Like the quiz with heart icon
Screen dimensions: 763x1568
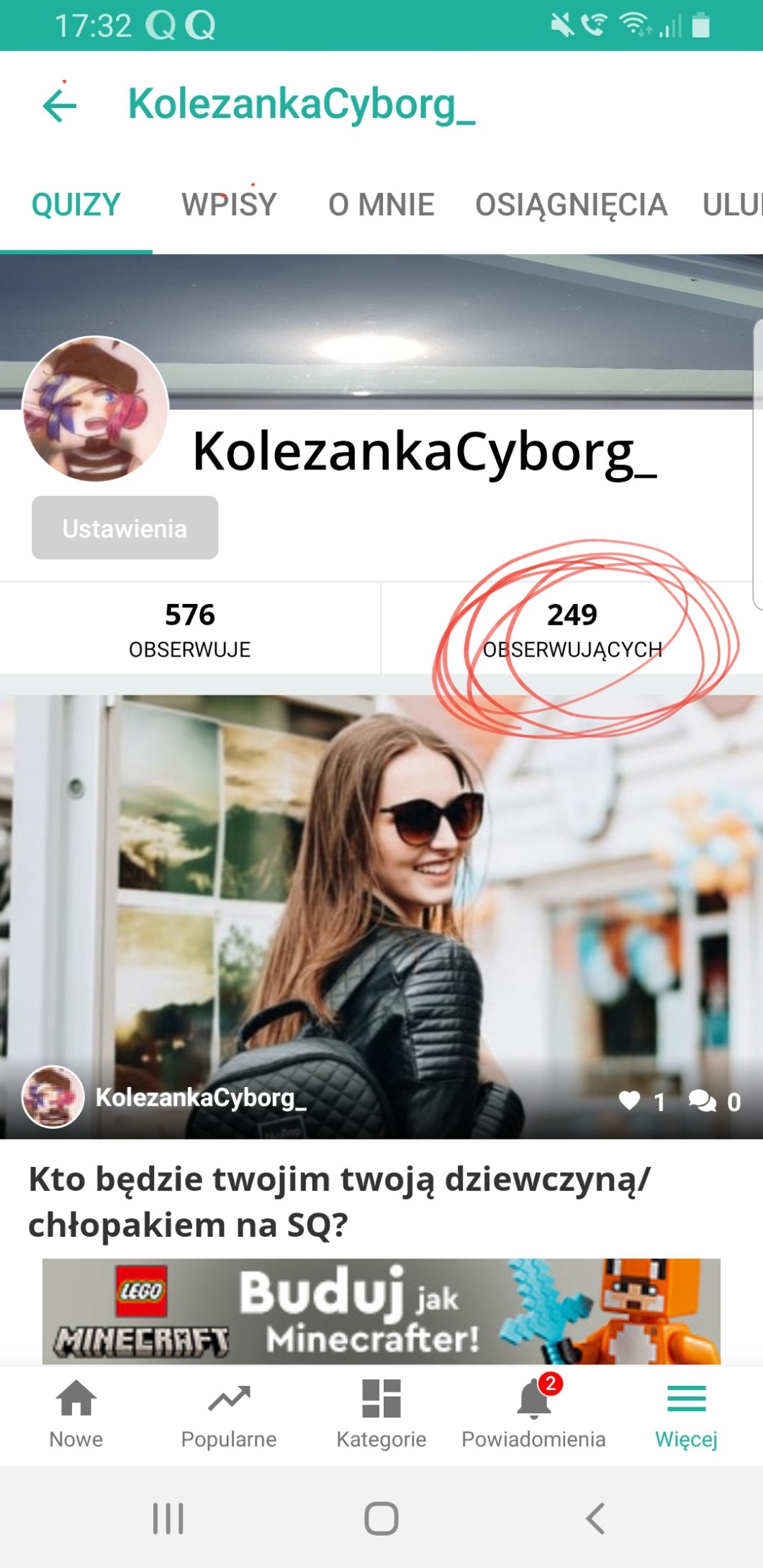[630, 1100]
